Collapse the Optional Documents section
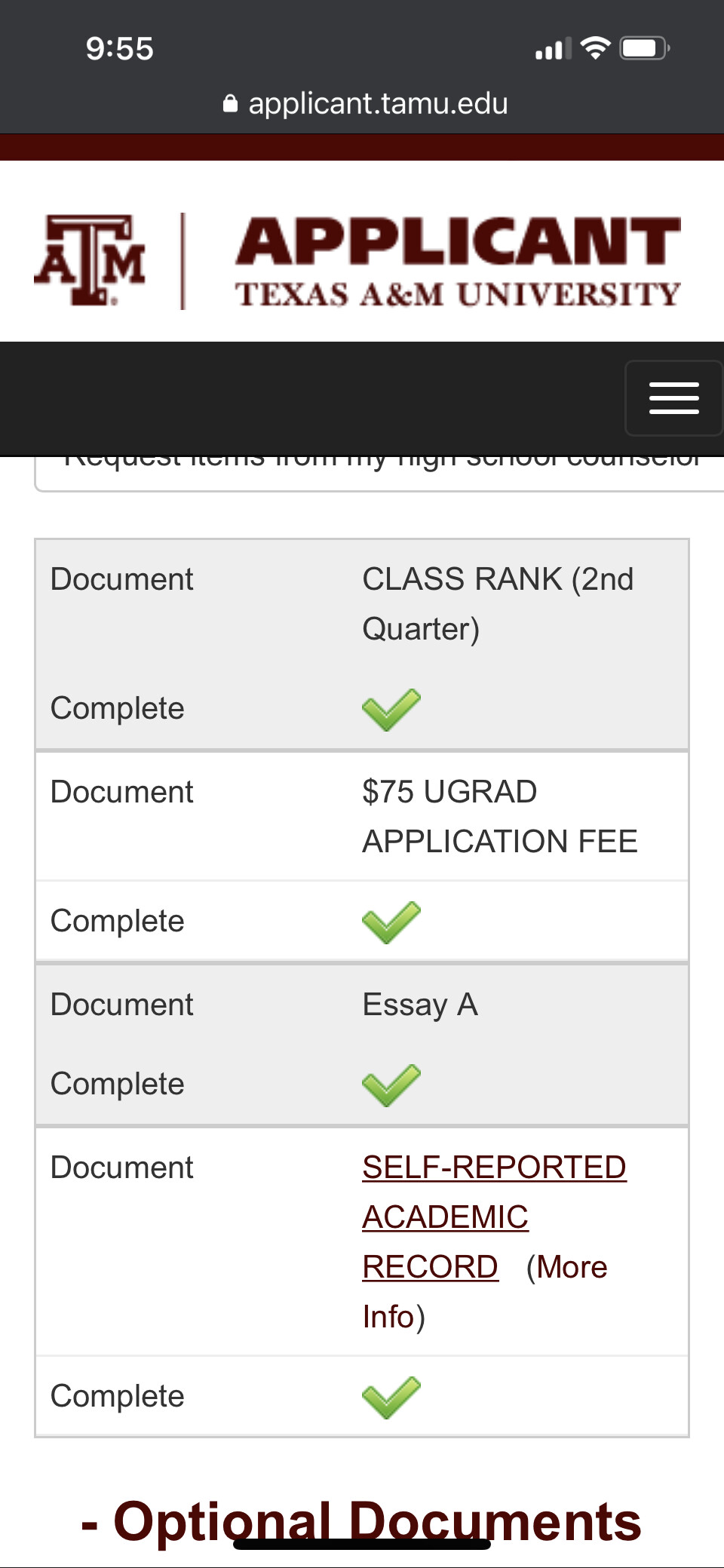The image size is (724, 1568). click(362, 1522)
